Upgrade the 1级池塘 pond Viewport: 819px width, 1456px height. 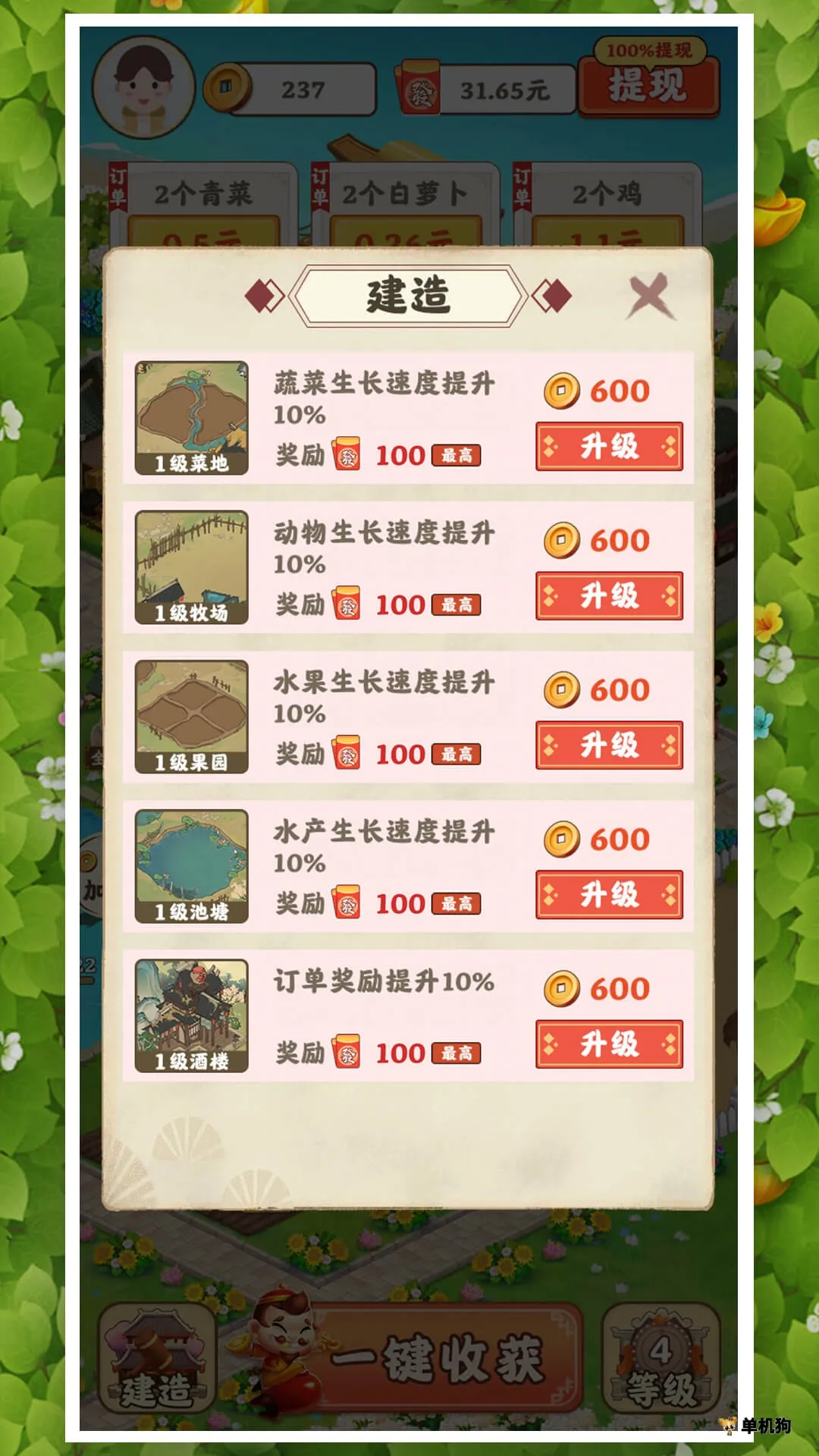coord(609,895)
